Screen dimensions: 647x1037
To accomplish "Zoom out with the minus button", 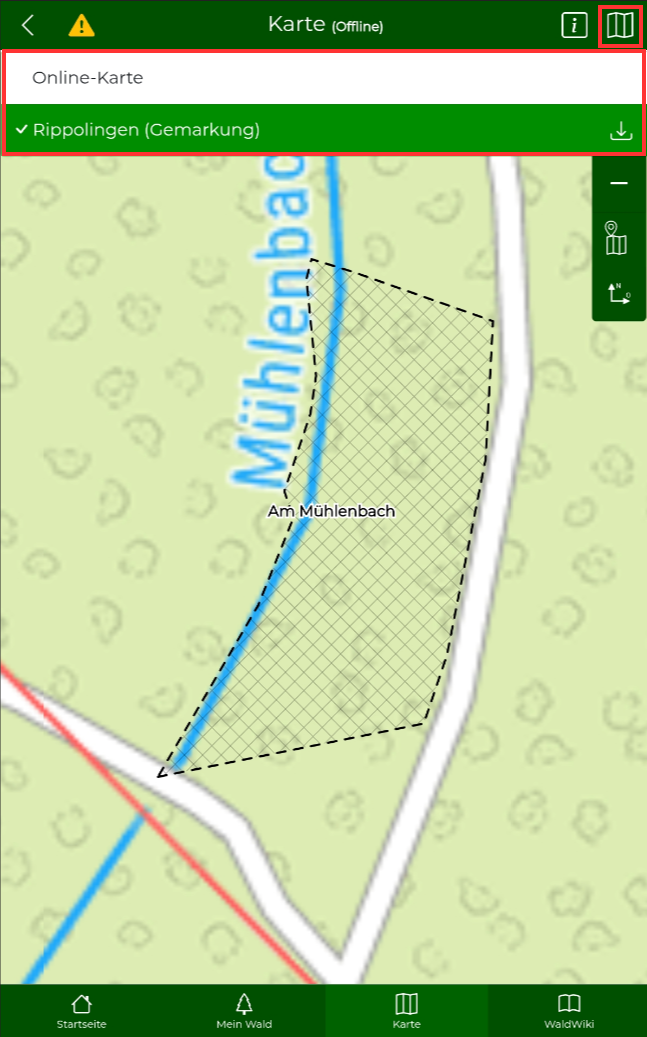I will point(619,184).
